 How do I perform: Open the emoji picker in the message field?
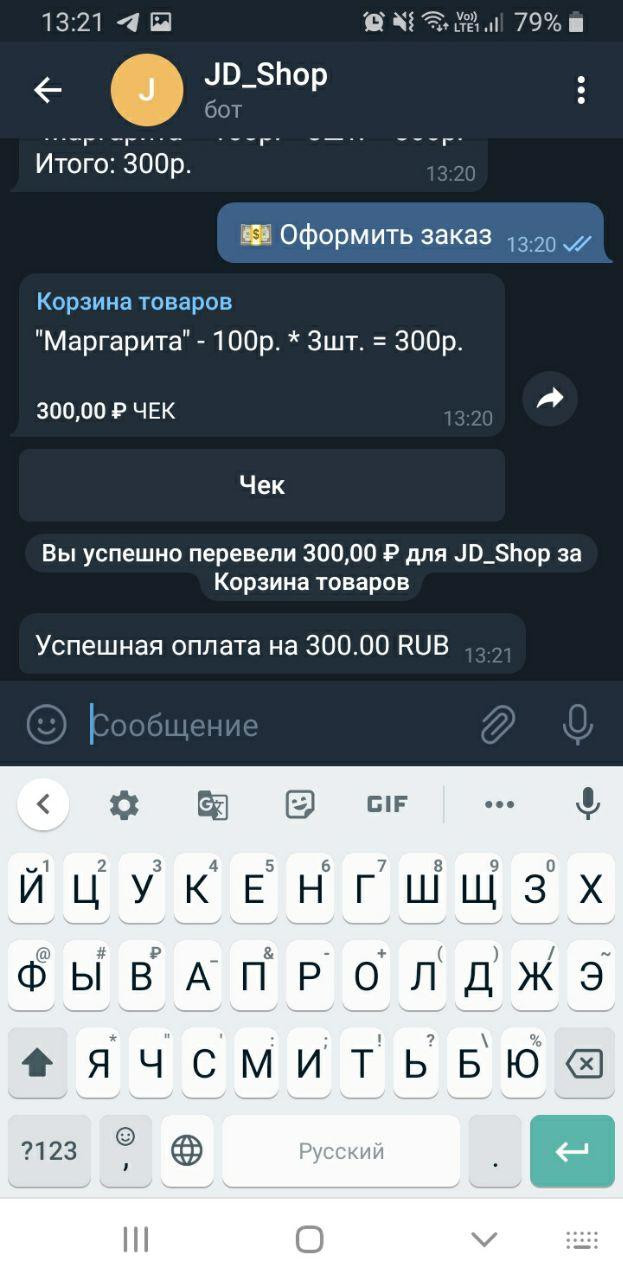pos(46,724)
